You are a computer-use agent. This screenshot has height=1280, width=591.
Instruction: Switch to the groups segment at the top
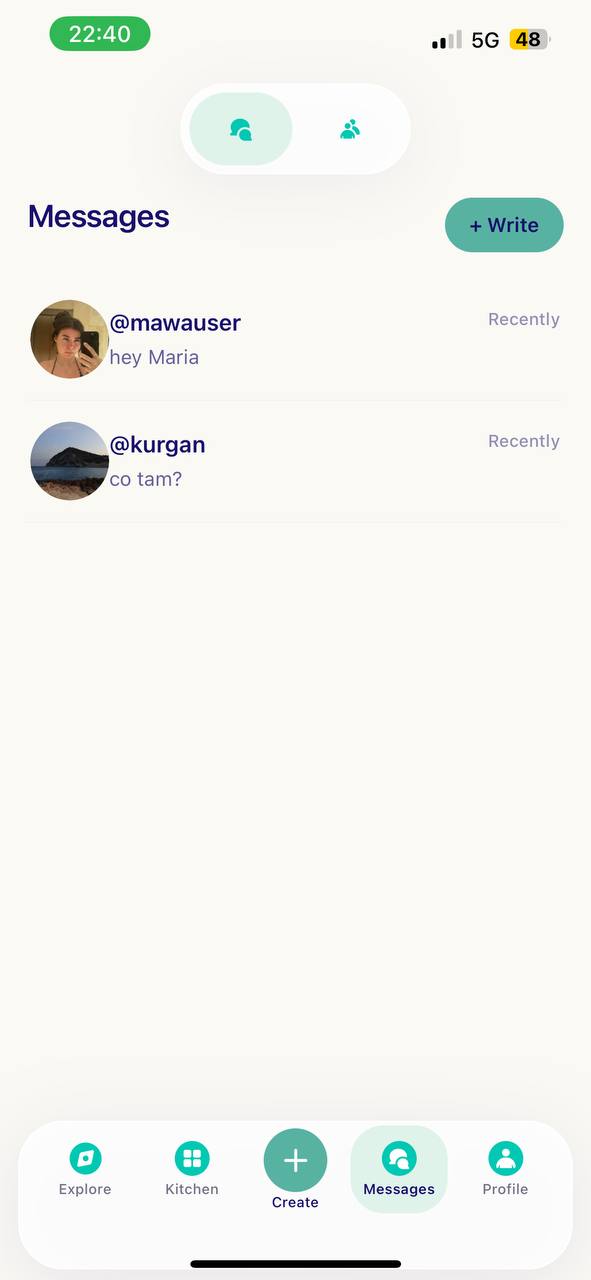(x=349, y=129)
